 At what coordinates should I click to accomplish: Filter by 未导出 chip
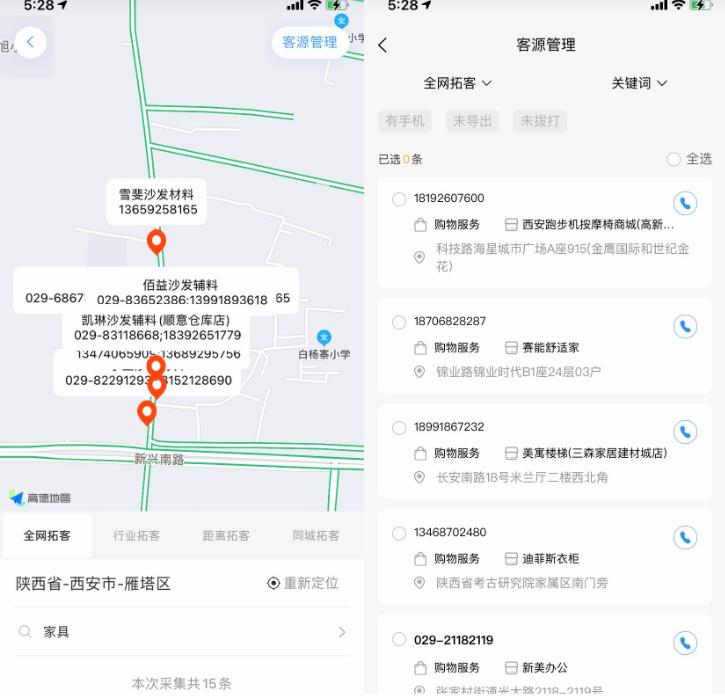click(473, 121)
